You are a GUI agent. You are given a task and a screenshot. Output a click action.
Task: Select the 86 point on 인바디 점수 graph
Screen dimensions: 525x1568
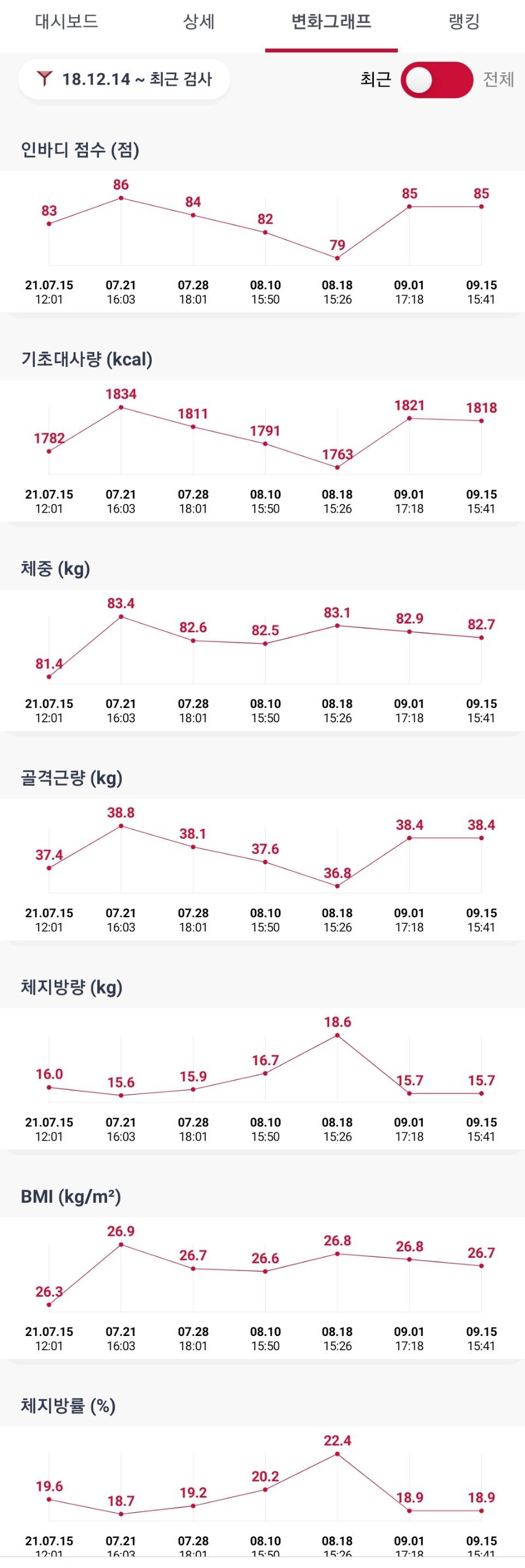121,198
